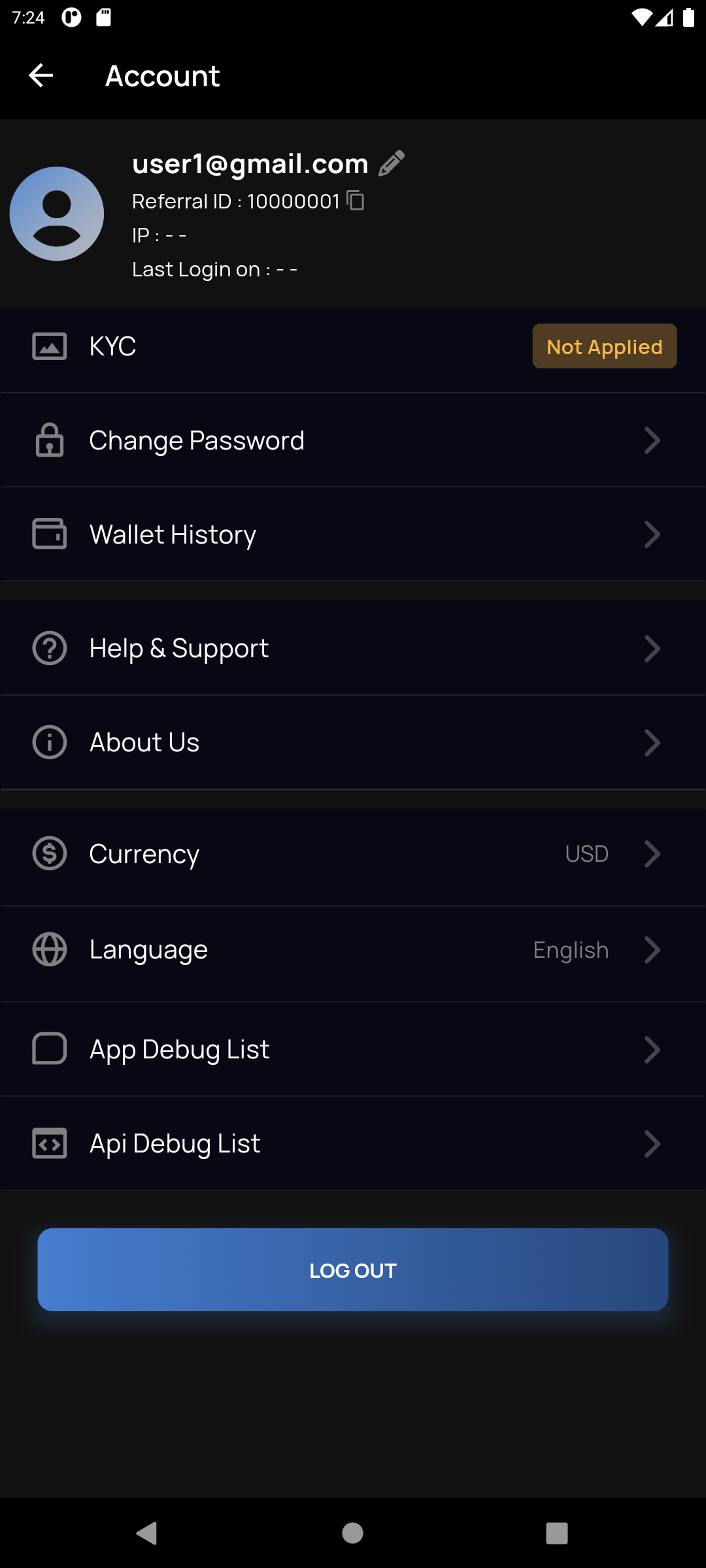Open Help & Support

point(353,648)
